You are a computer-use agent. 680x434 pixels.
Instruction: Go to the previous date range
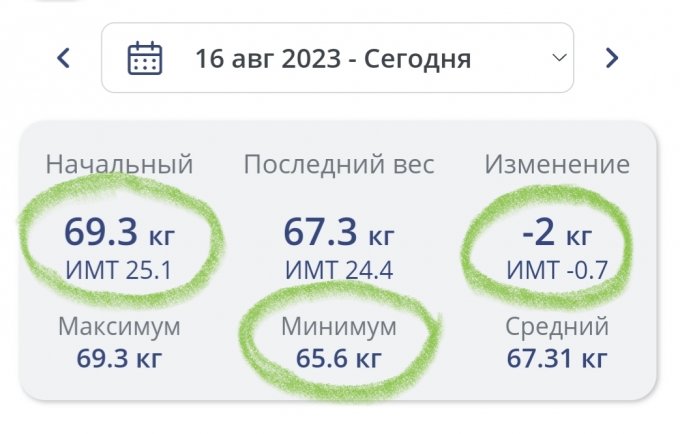[x=63, y=58]
